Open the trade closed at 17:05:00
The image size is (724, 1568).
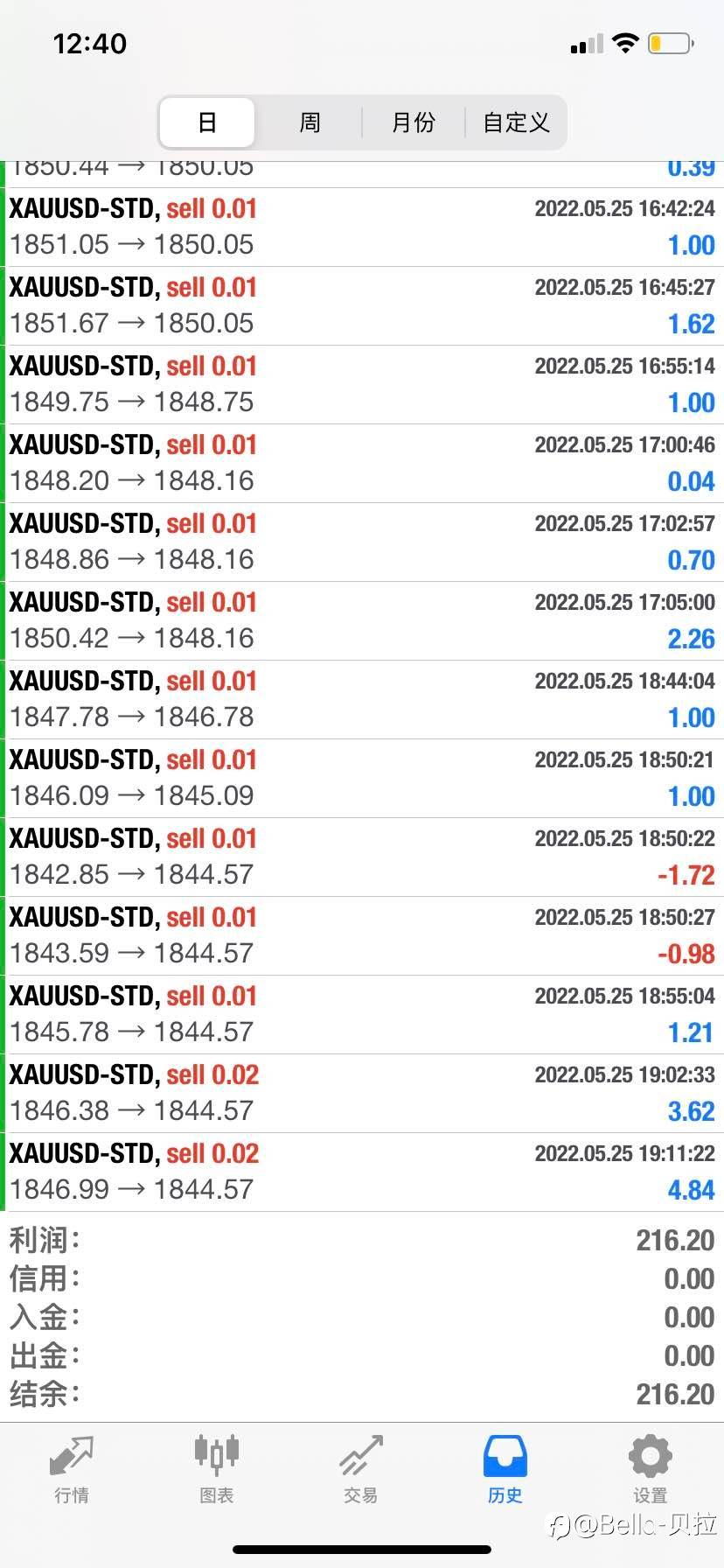362,621
